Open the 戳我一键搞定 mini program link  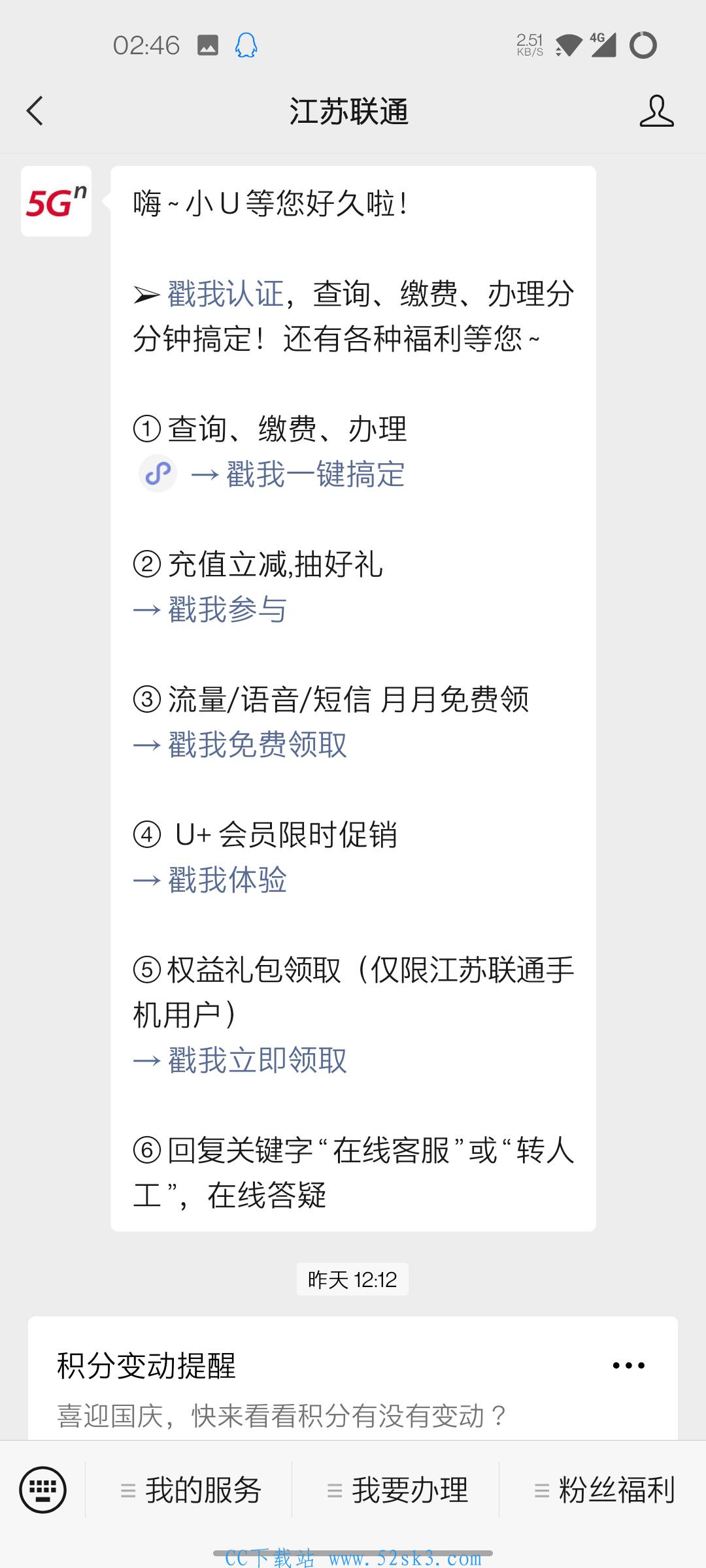(x=271, y=474)
